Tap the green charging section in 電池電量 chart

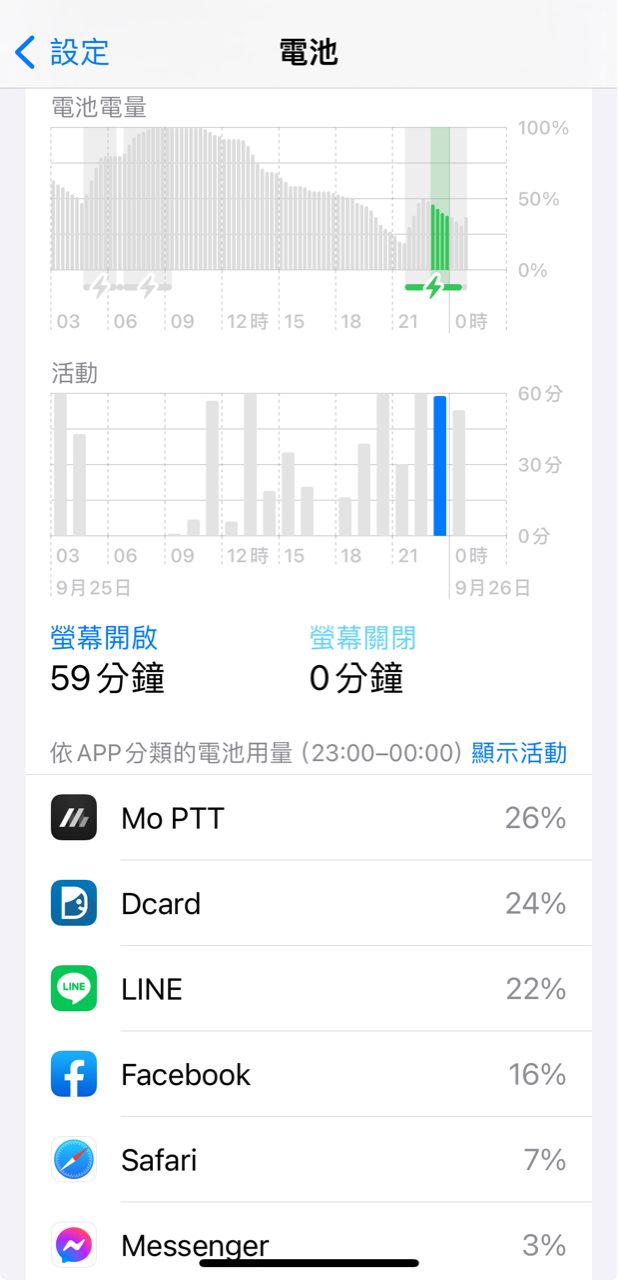tap(440, 200)
